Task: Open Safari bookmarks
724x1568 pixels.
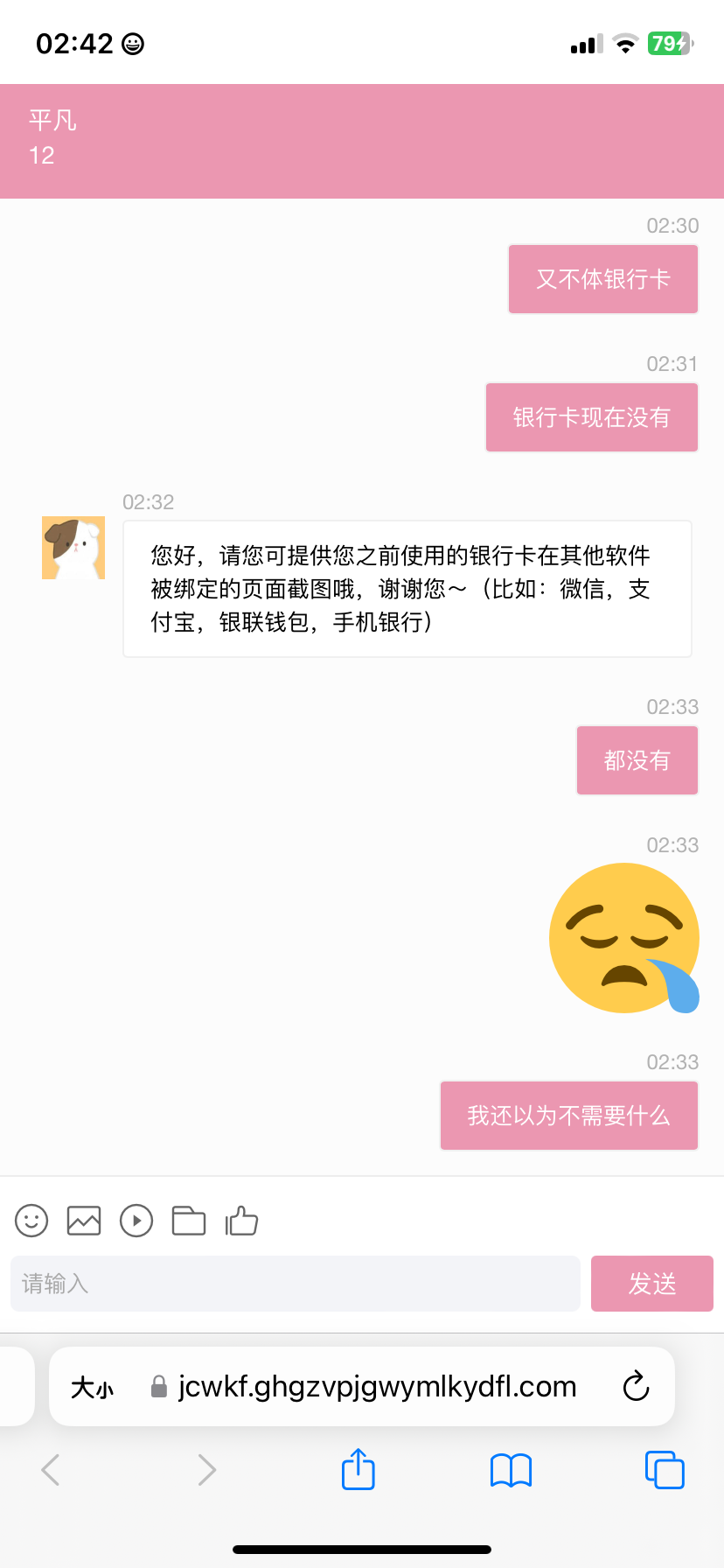Action: pos(512,1470)
